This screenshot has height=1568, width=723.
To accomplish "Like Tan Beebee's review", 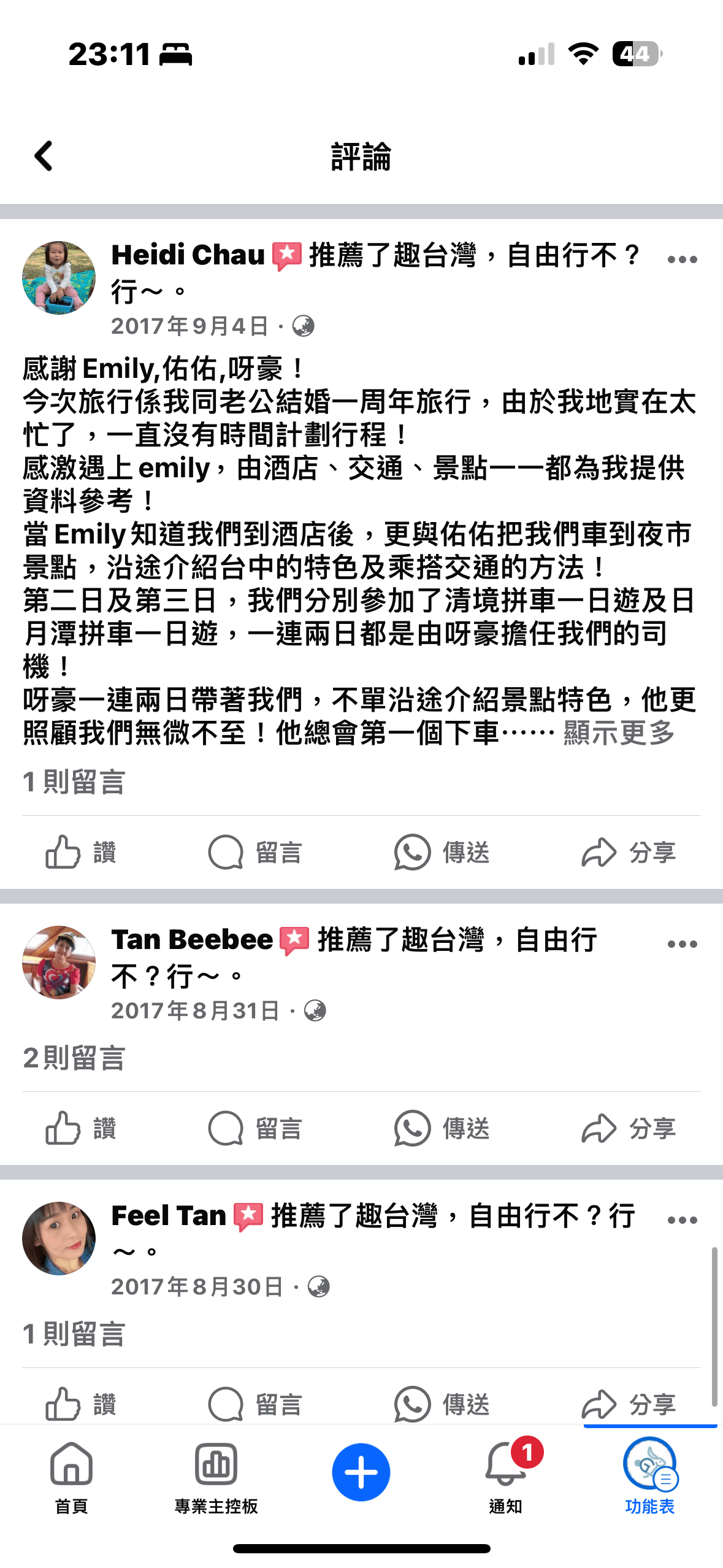I will coord(81,1128).
